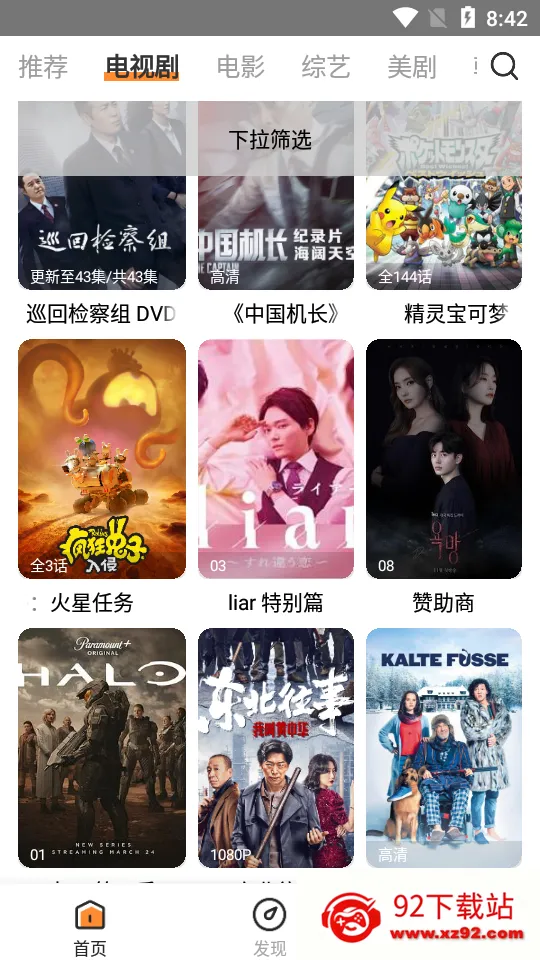The width and height of the screenshot is (540, 960).
Task: Switch to the 推荐 tab
Action: click(x=43, y=66)
